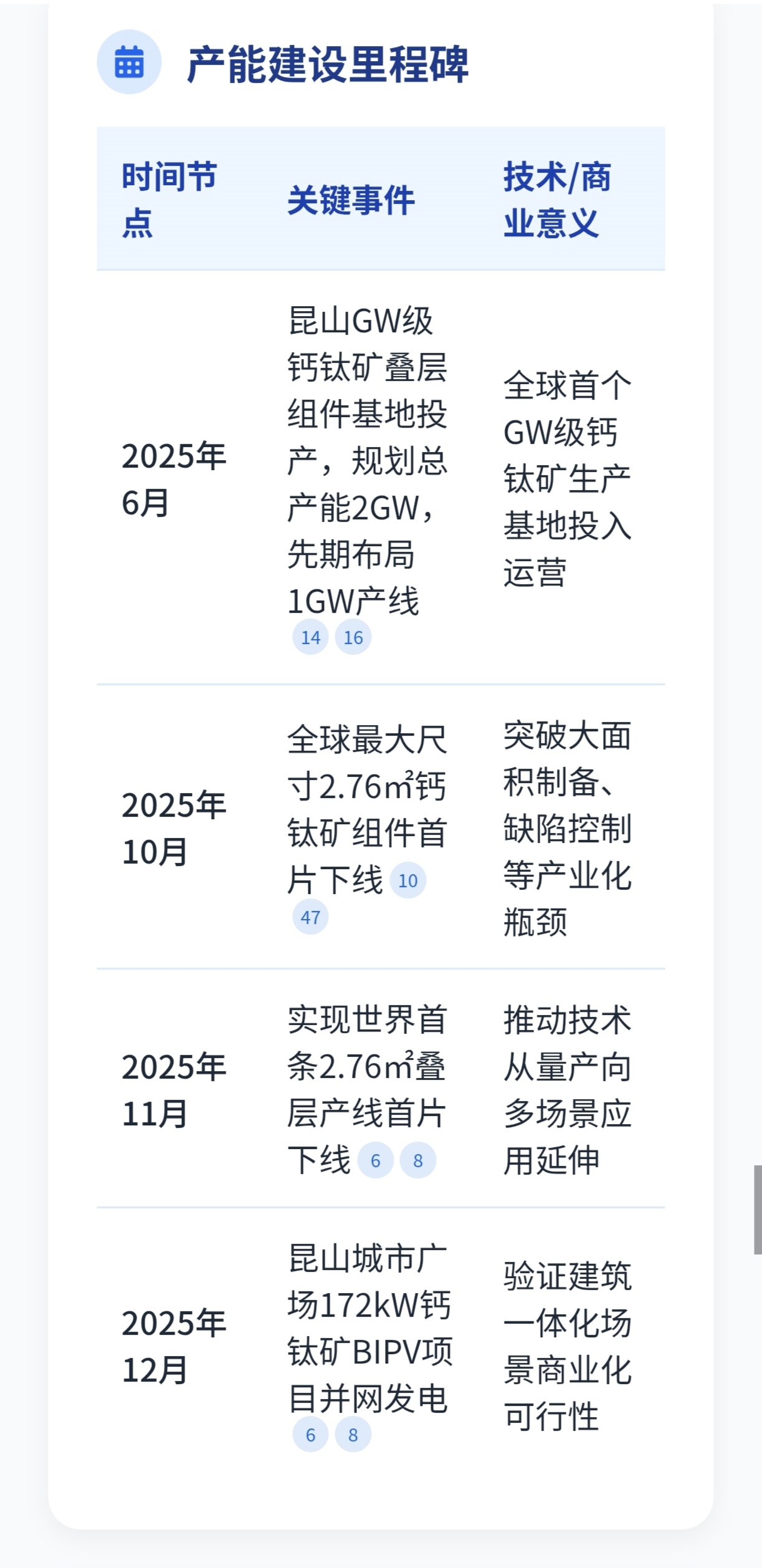The height and width of the screenshot is (1568, 762).
Task: Open citation 16 for the June 2025 event
Action: [353, 637]
